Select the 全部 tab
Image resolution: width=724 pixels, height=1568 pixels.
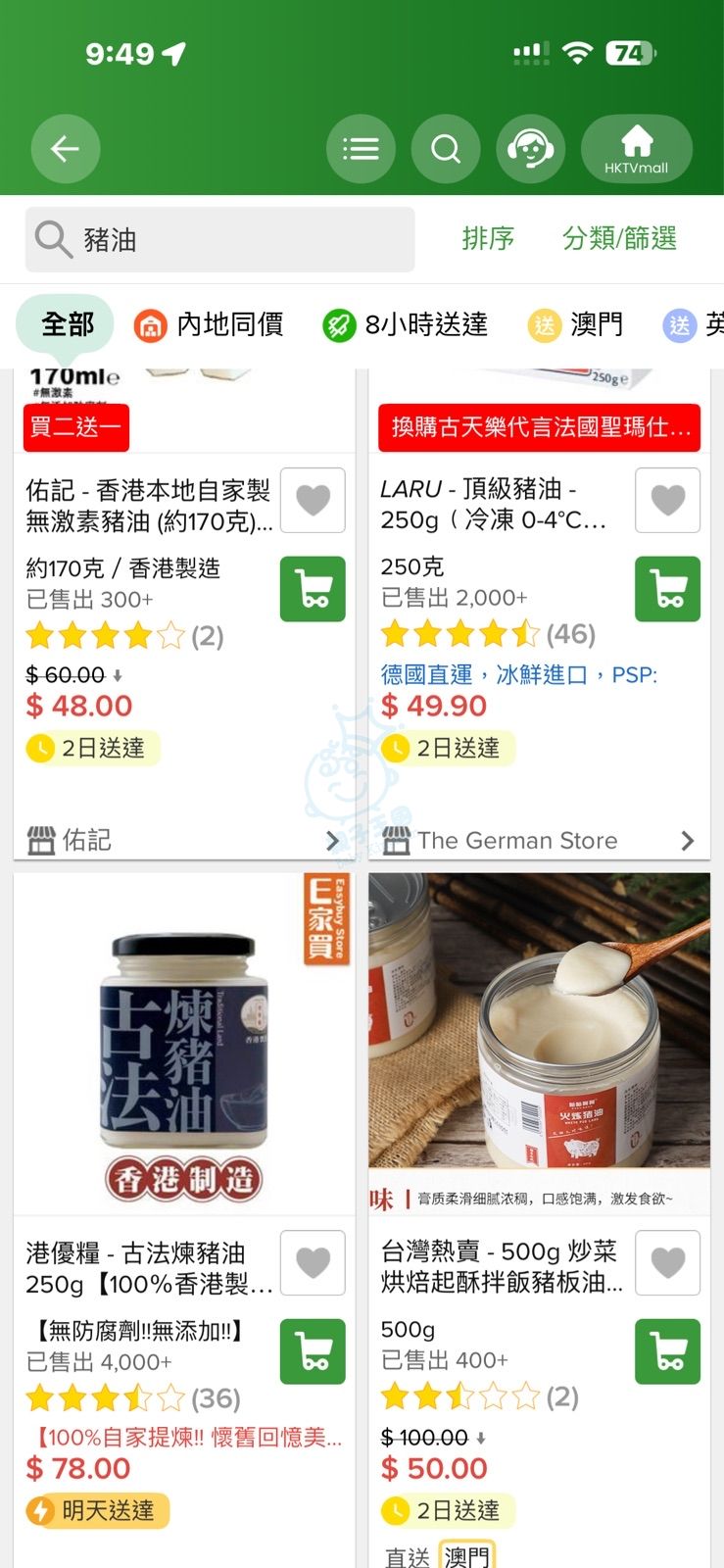coord(67,324)
